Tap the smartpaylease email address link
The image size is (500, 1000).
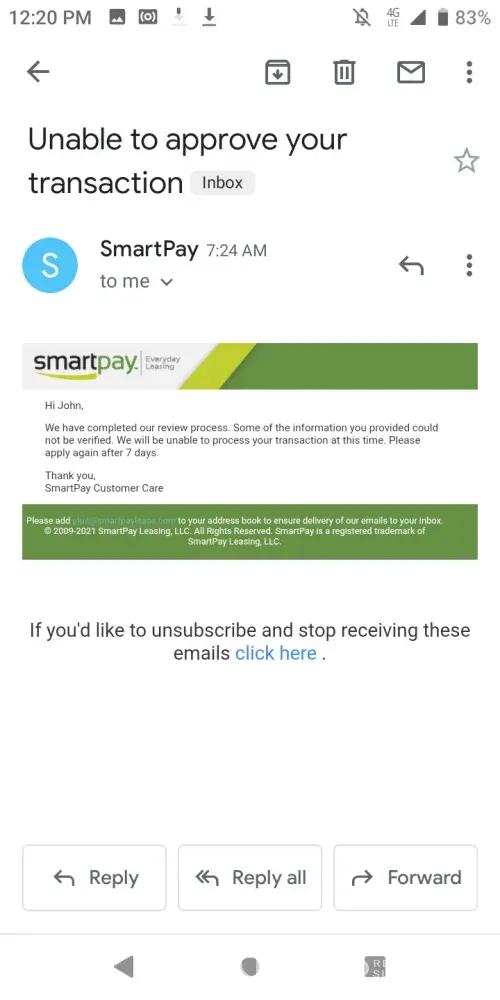pos(124,521)
